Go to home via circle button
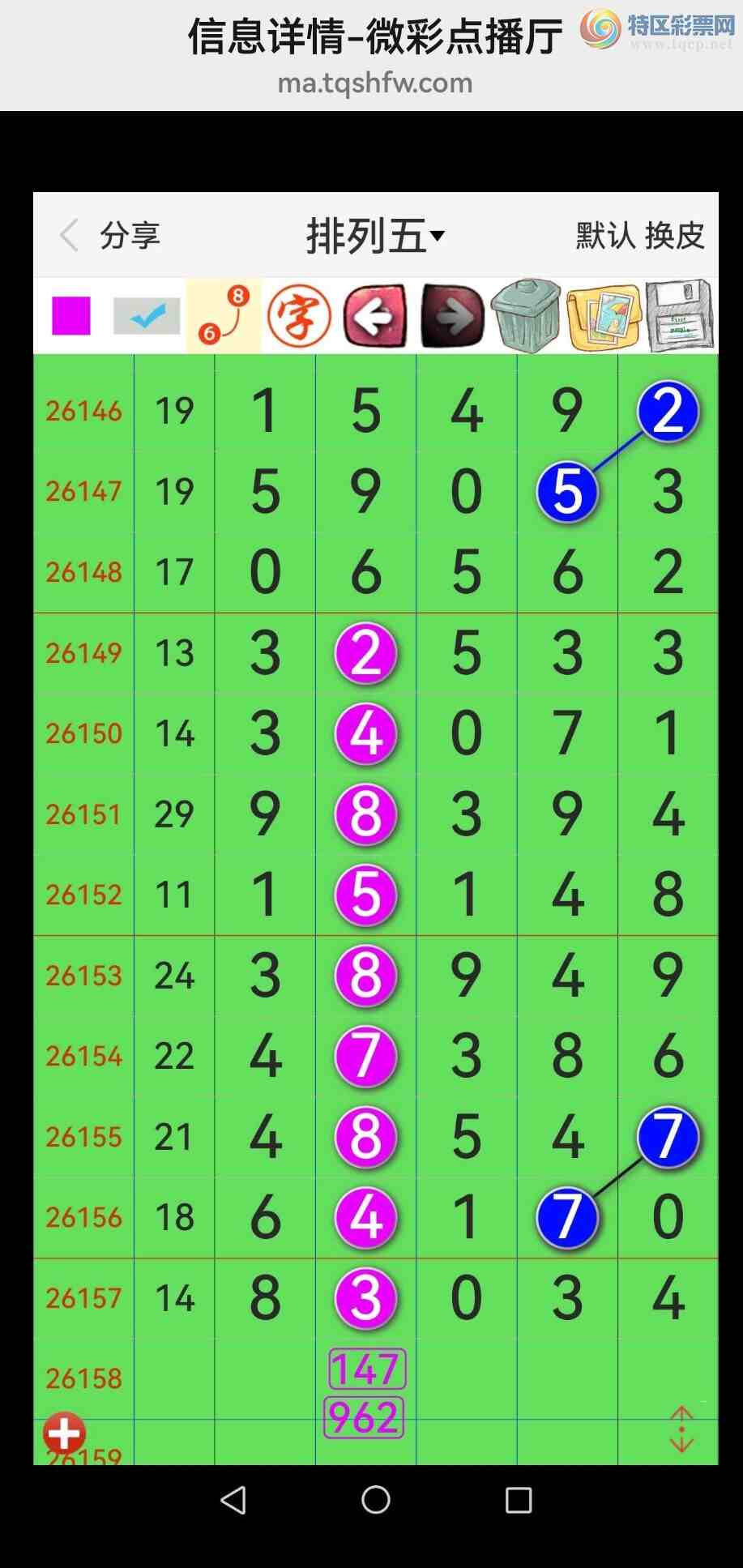Viewport: 743px width, 1568px height. (x=376, y=1500)
